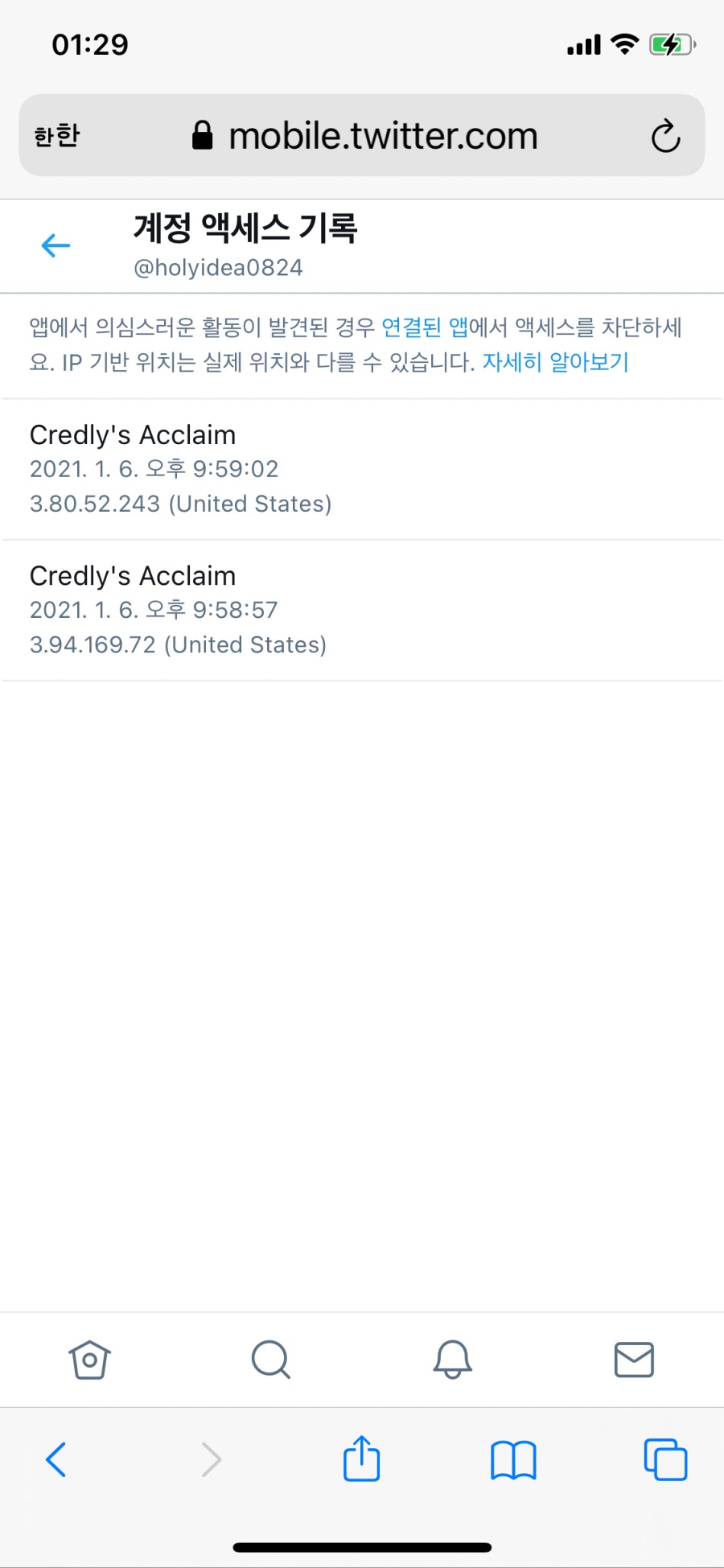
Task: Open the 자세히 알아보기 link
Action: tap(555, 362)
